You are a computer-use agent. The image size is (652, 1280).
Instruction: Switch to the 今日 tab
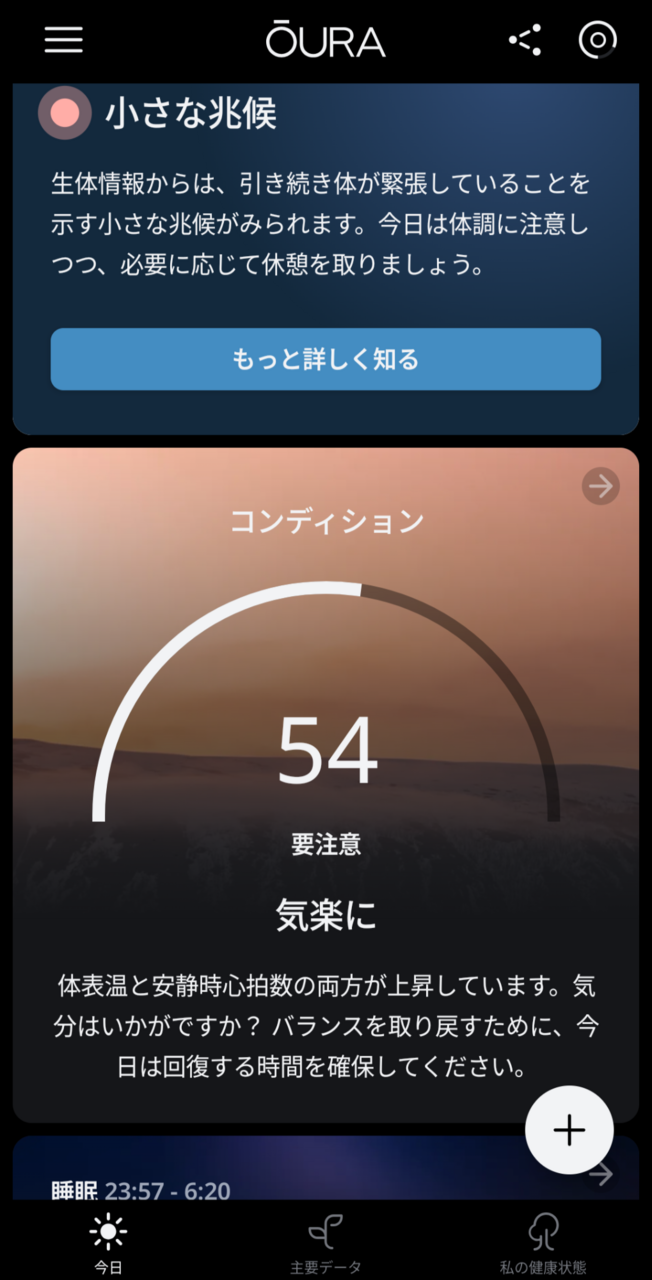pos(108,1242)
